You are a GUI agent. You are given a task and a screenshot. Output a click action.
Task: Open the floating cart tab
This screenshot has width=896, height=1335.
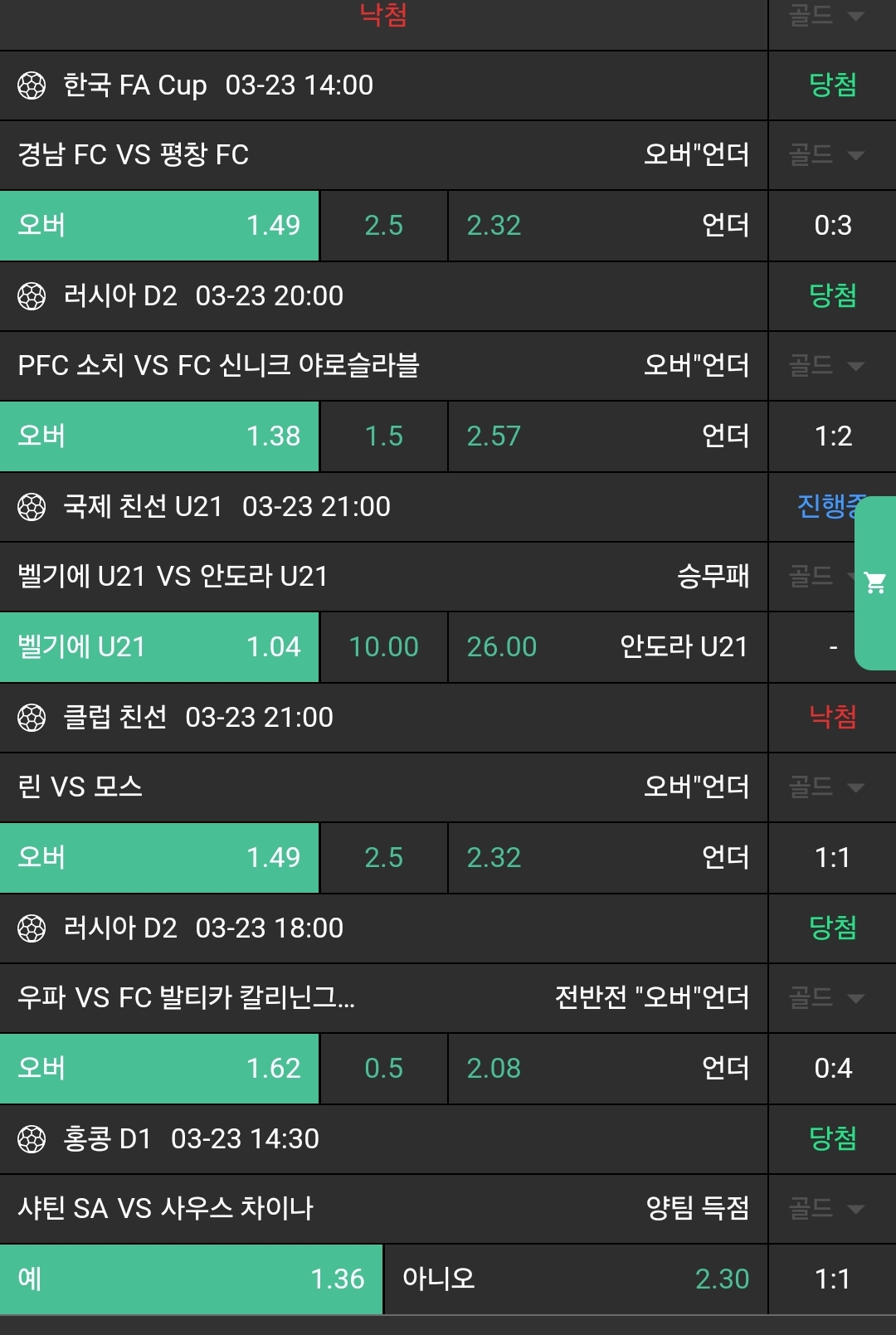point(874,582)
